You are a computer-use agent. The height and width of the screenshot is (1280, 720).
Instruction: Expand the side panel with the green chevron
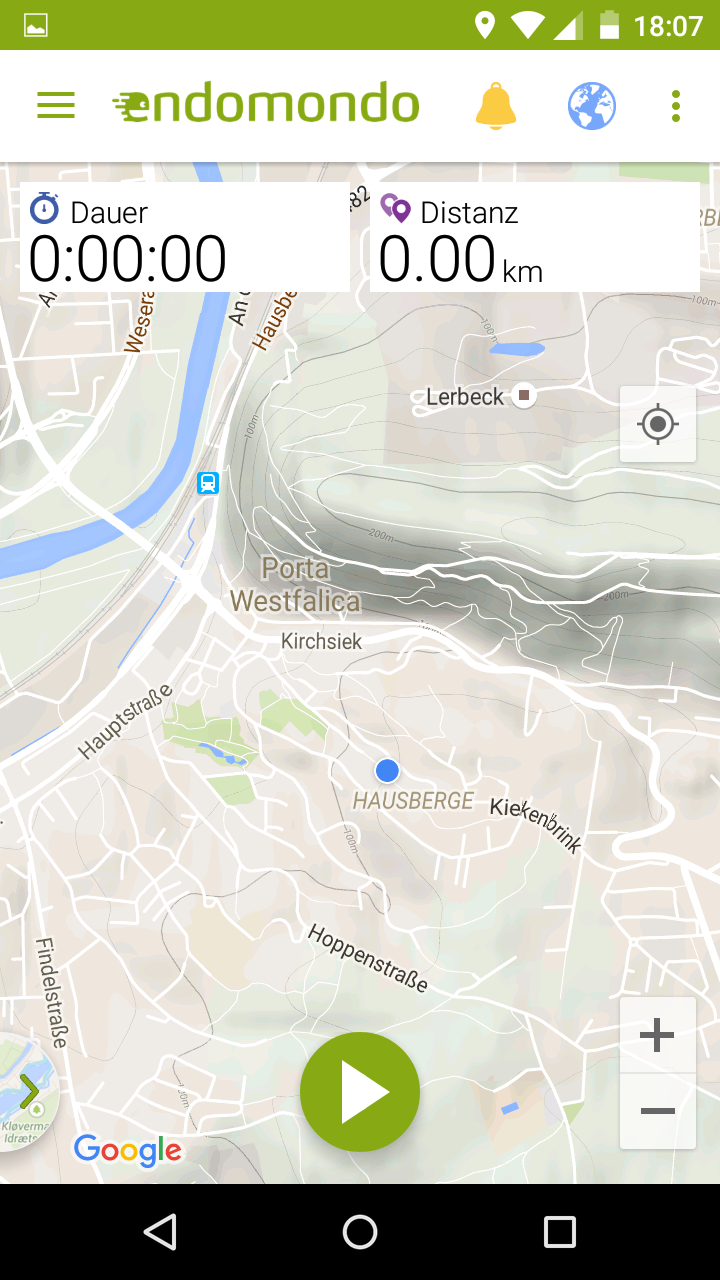tap(28, 1092)
